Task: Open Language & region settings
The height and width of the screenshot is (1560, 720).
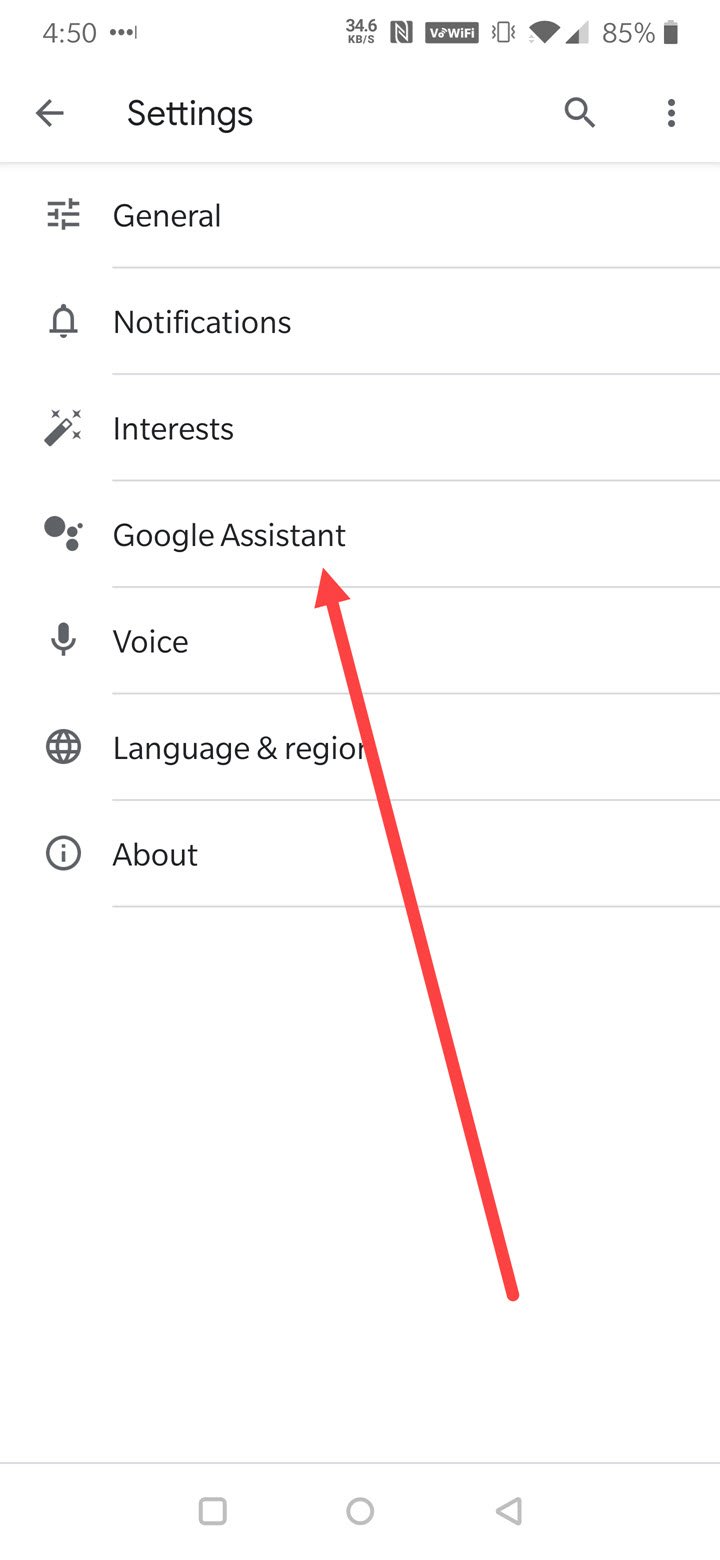Action: (x=240, y=747)
